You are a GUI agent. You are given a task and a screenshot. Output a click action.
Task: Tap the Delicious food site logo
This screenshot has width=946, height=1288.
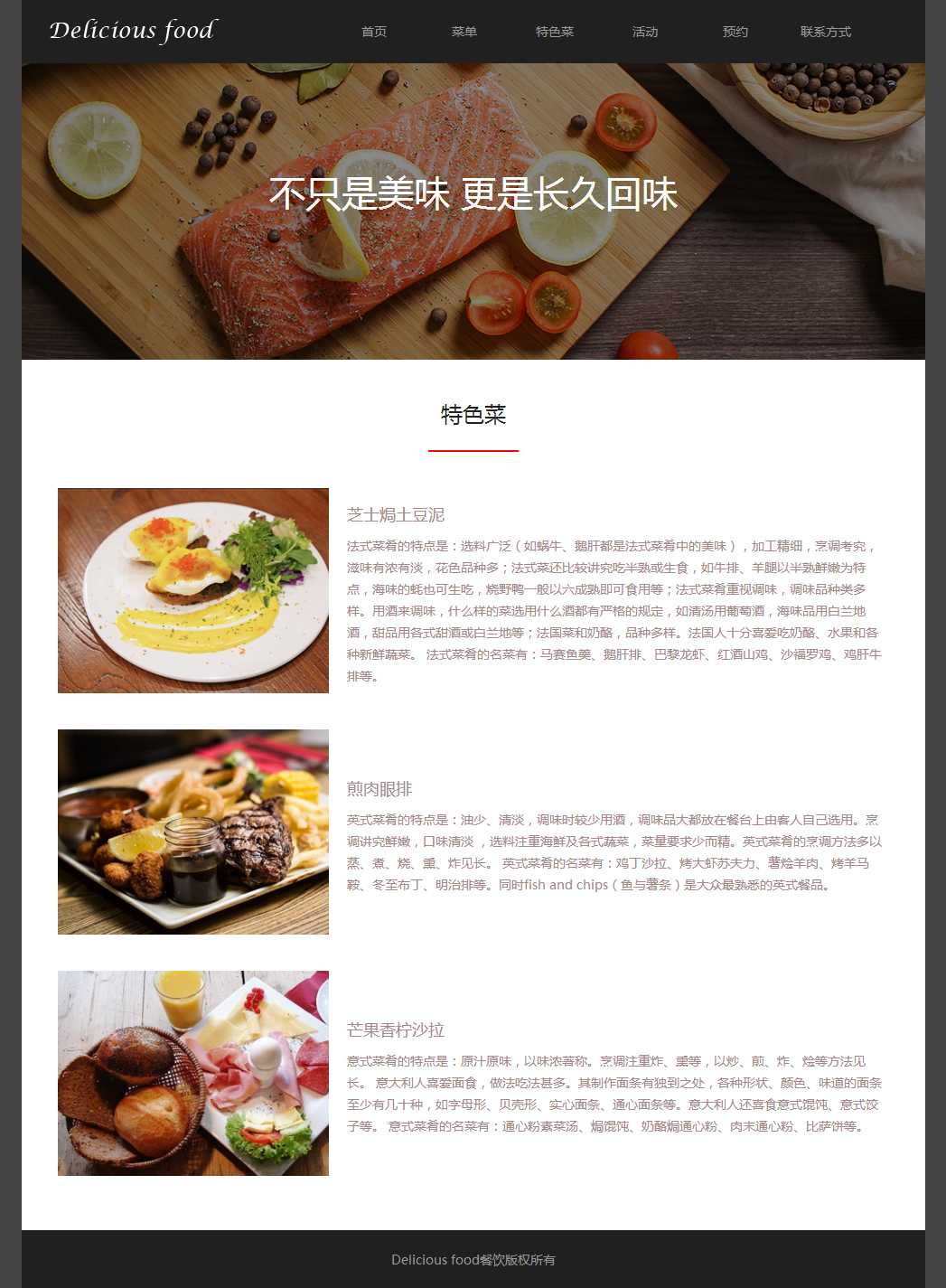tap(134, 31)
